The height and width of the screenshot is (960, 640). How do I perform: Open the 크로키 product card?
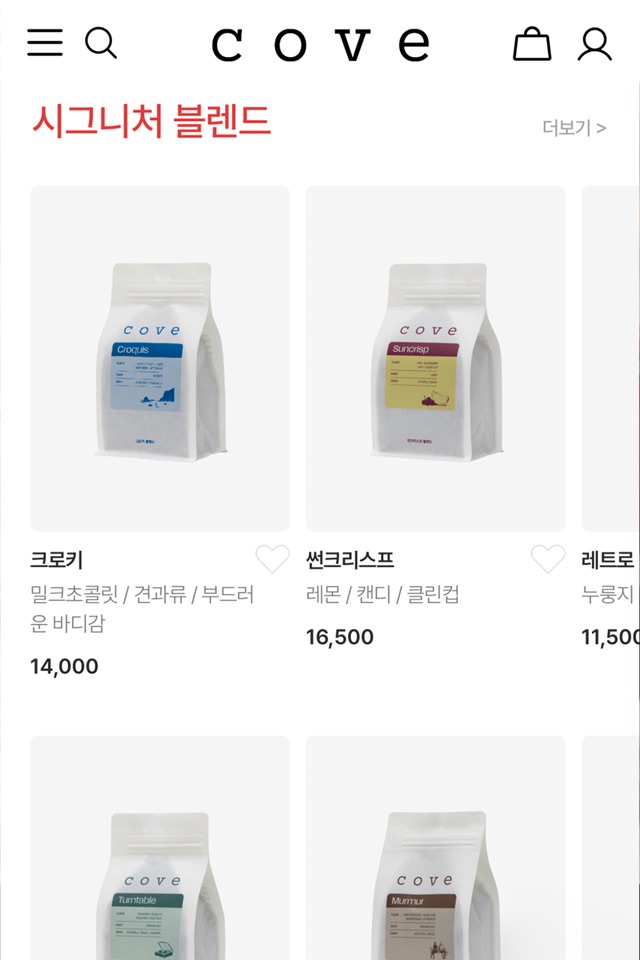pos(160,358)
